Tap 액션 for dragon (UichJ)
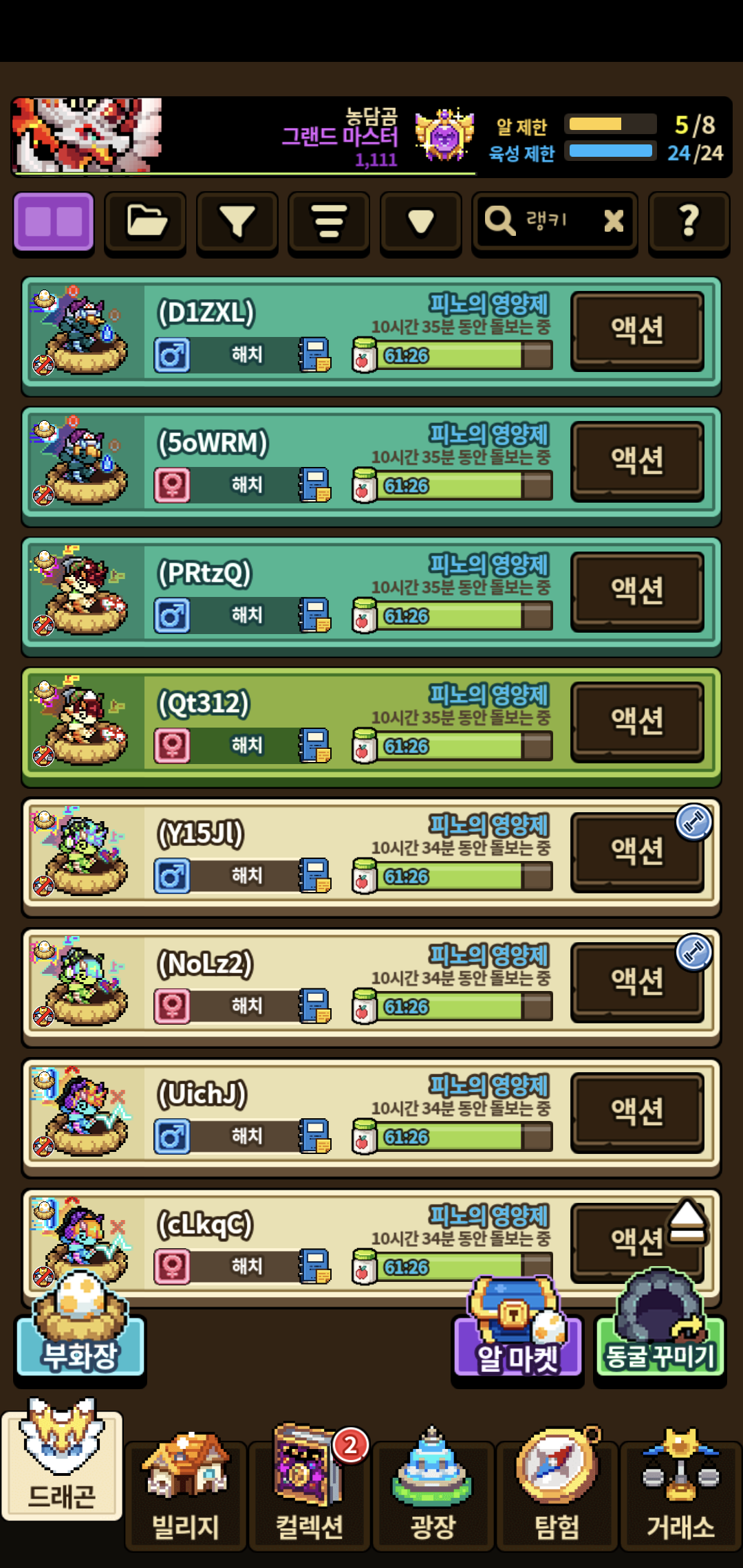This screenshot has height=1568, width=743. [x=637, y=1112]
